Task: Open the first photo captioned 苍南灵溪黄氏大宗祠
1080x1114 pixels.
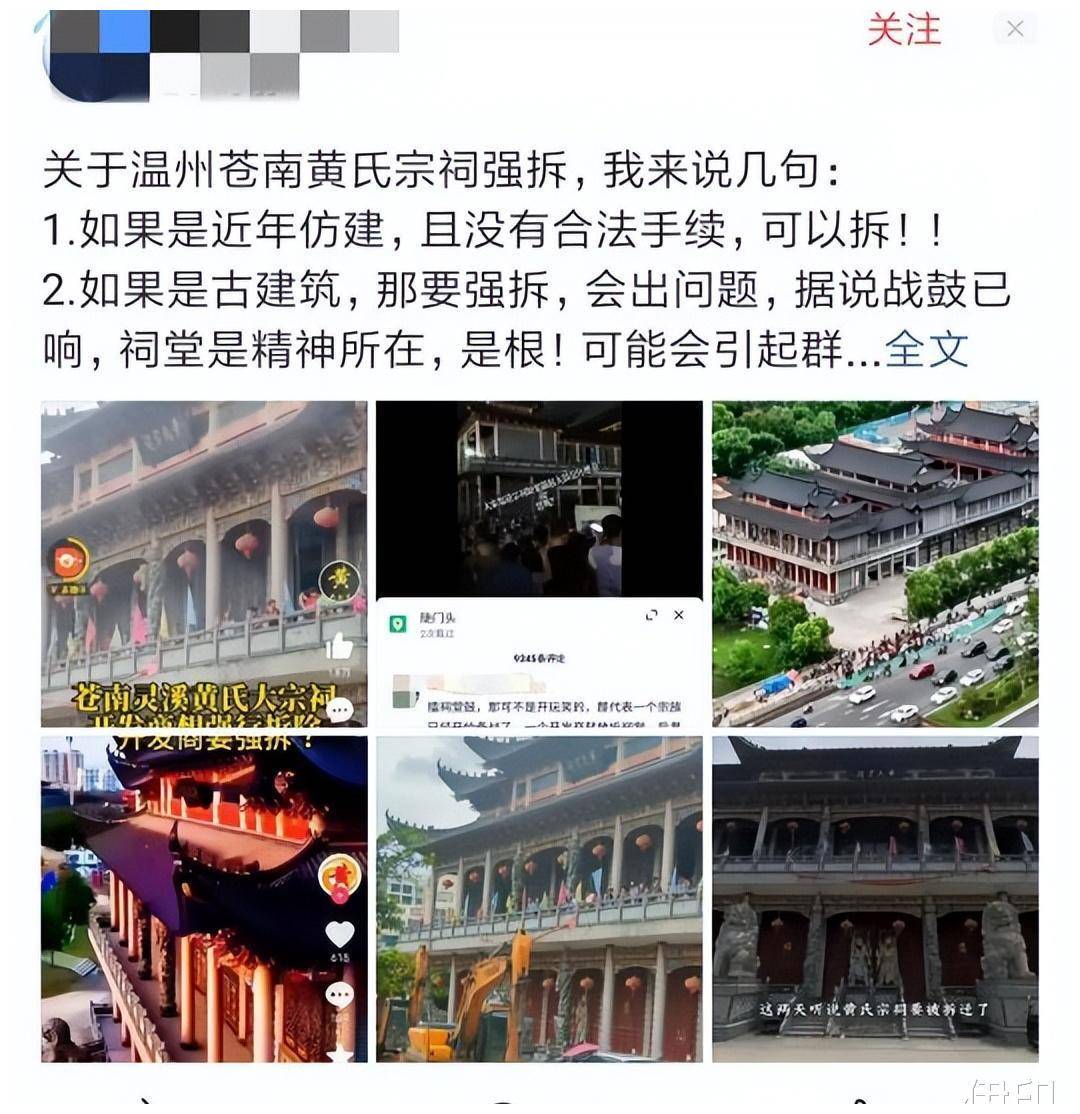Action: coord(204,563)
